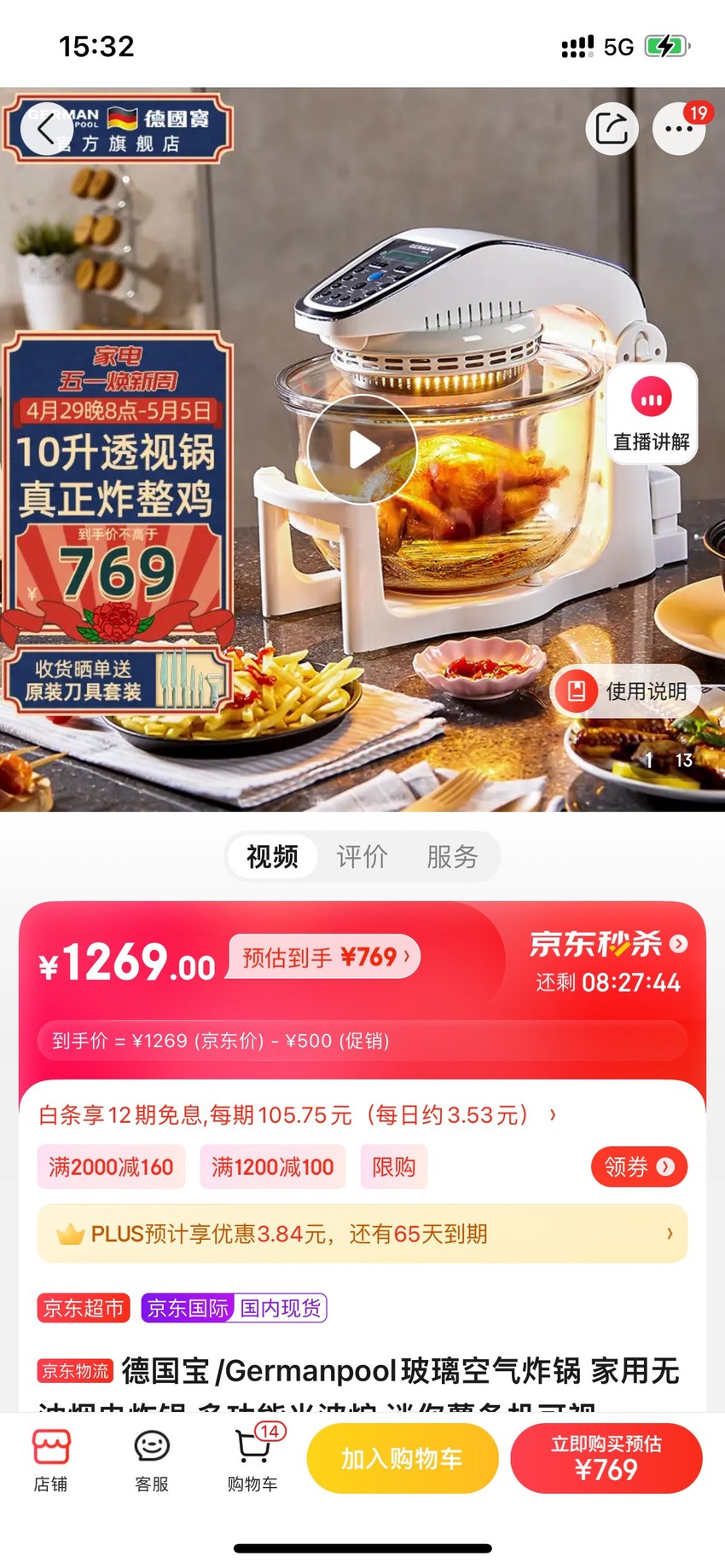Contact 客服 customer service
Image resolution: width=725 pixels, height=1568 pixels.
[152, 1461]
